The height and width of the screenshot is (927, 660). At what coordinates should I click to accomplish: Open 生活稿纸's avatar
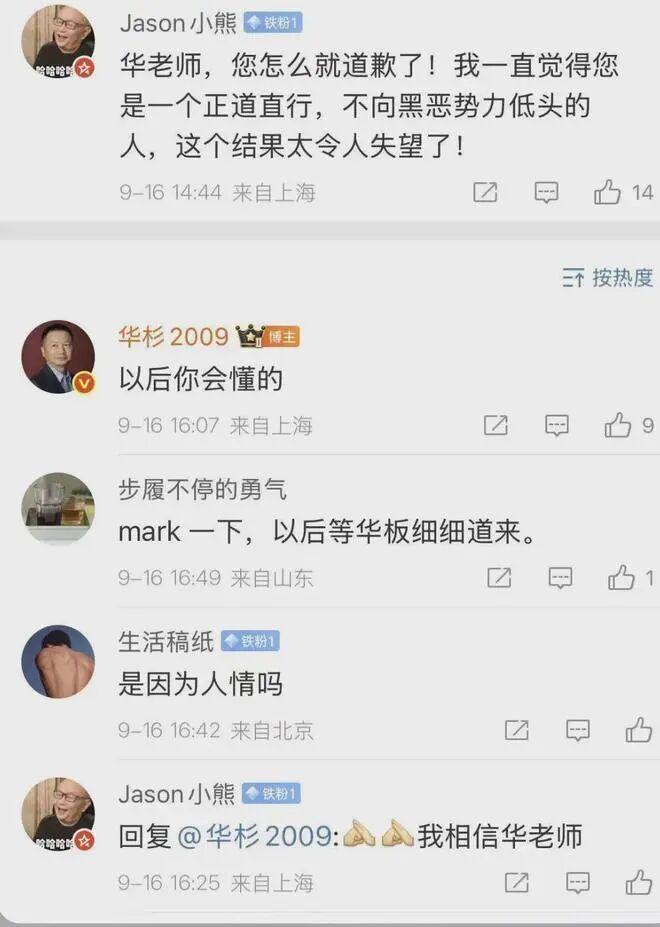[x=58, y=661]
